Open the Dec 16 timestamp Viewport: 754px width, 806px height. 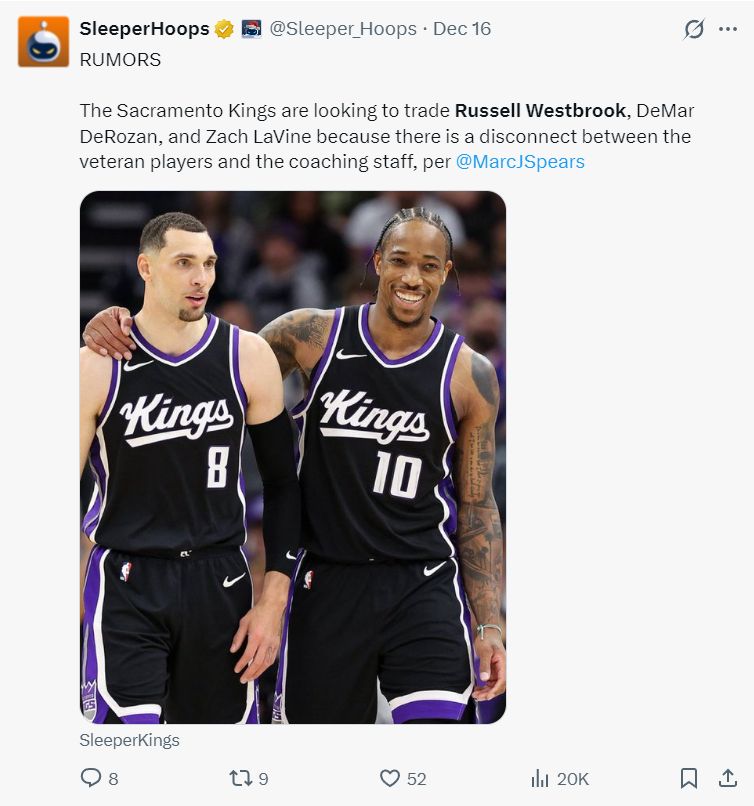[x=462, y=29]
